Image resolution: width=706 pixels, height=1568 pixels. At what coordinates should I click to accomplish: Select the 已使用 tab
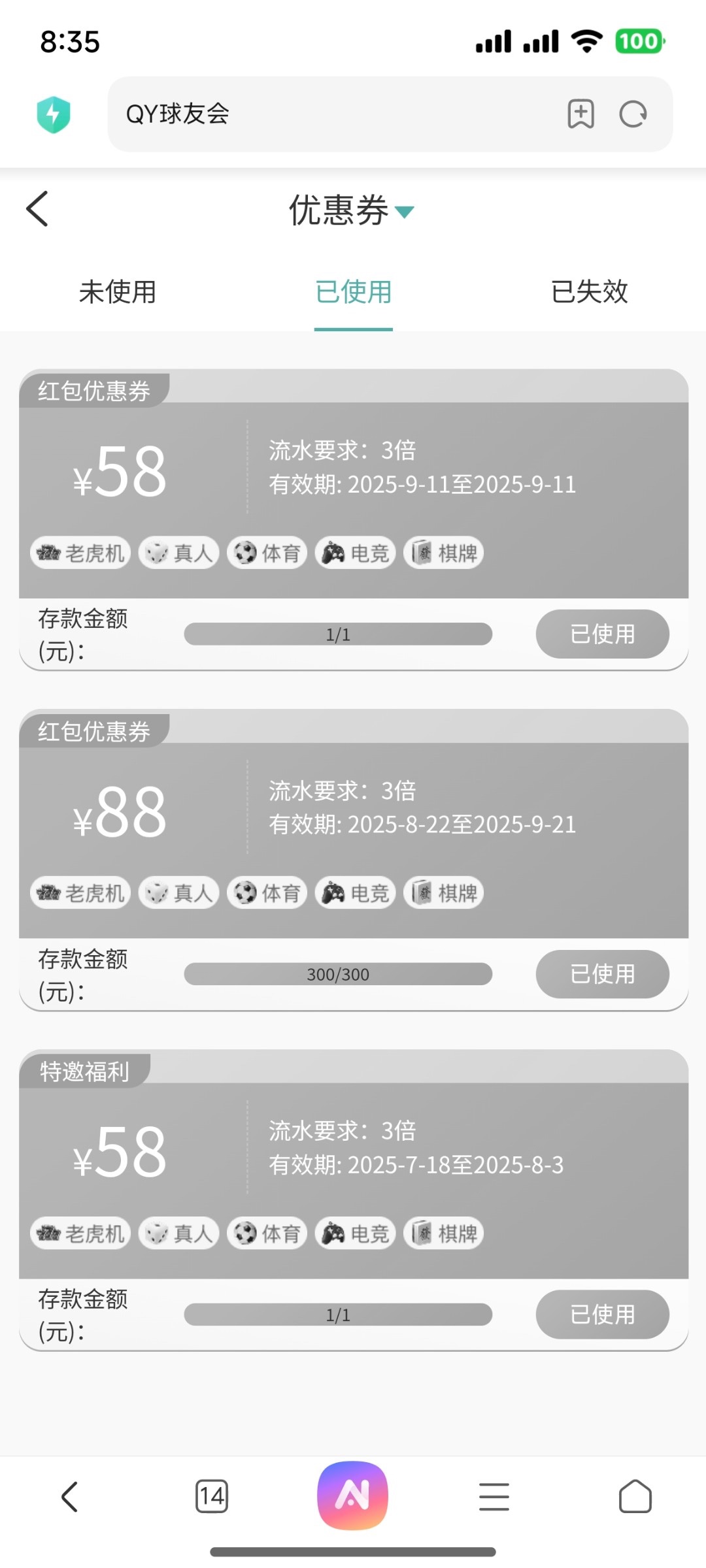[x=353, y=292]
